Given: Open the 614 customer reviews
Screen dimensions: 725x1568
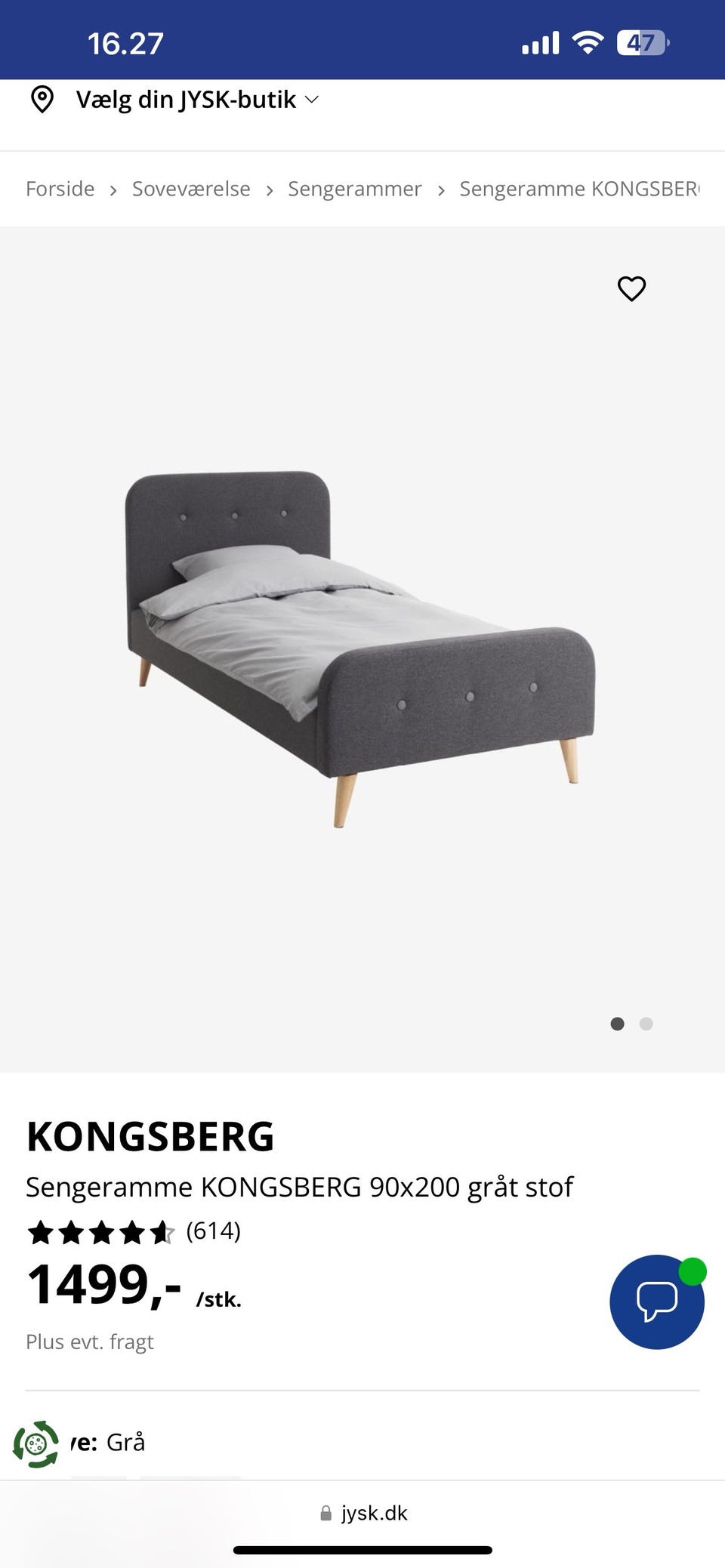Looking at the screenshot, I should click(x=213, y=1231).
